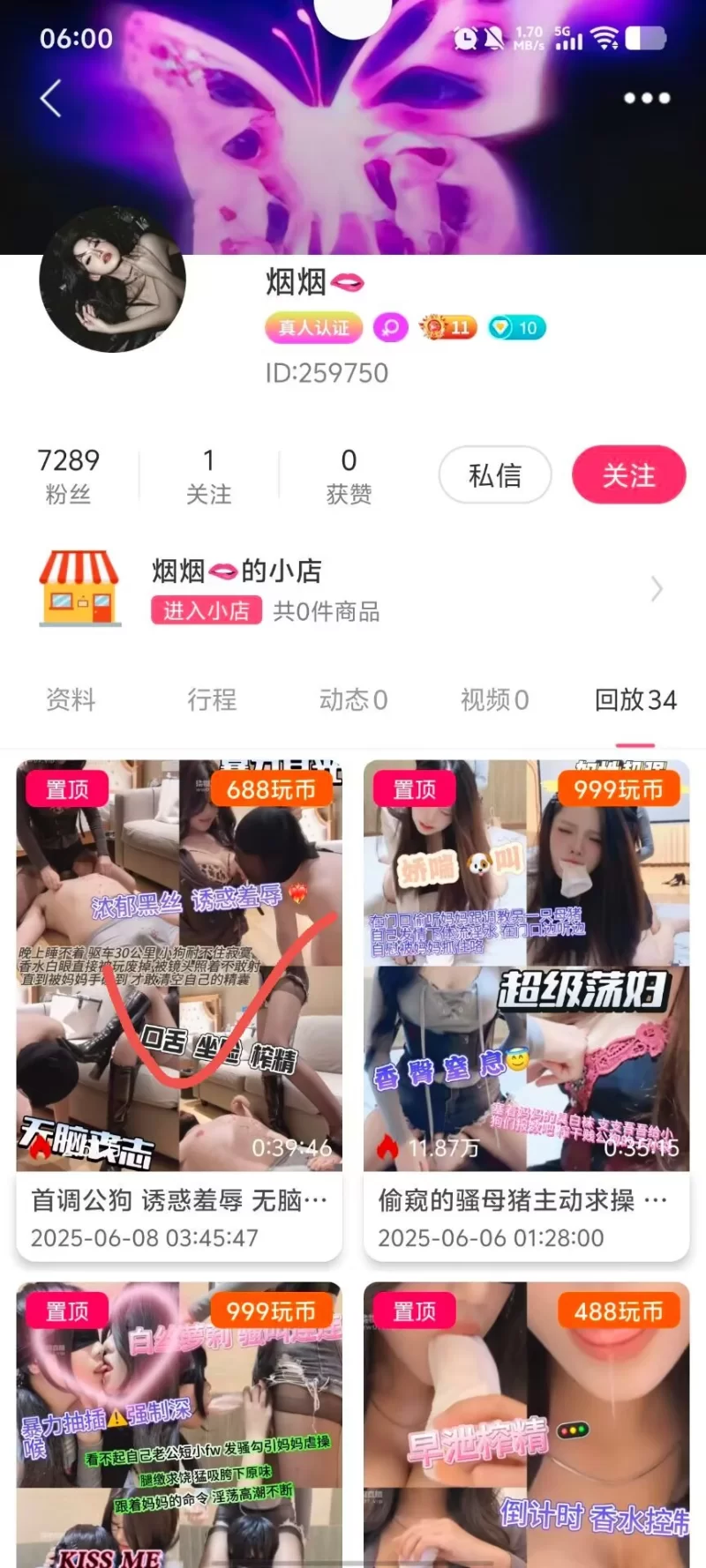Select the 回放 tab
Image resolution: width=706 pixels, height=1568 pixels.
point(635,699)
